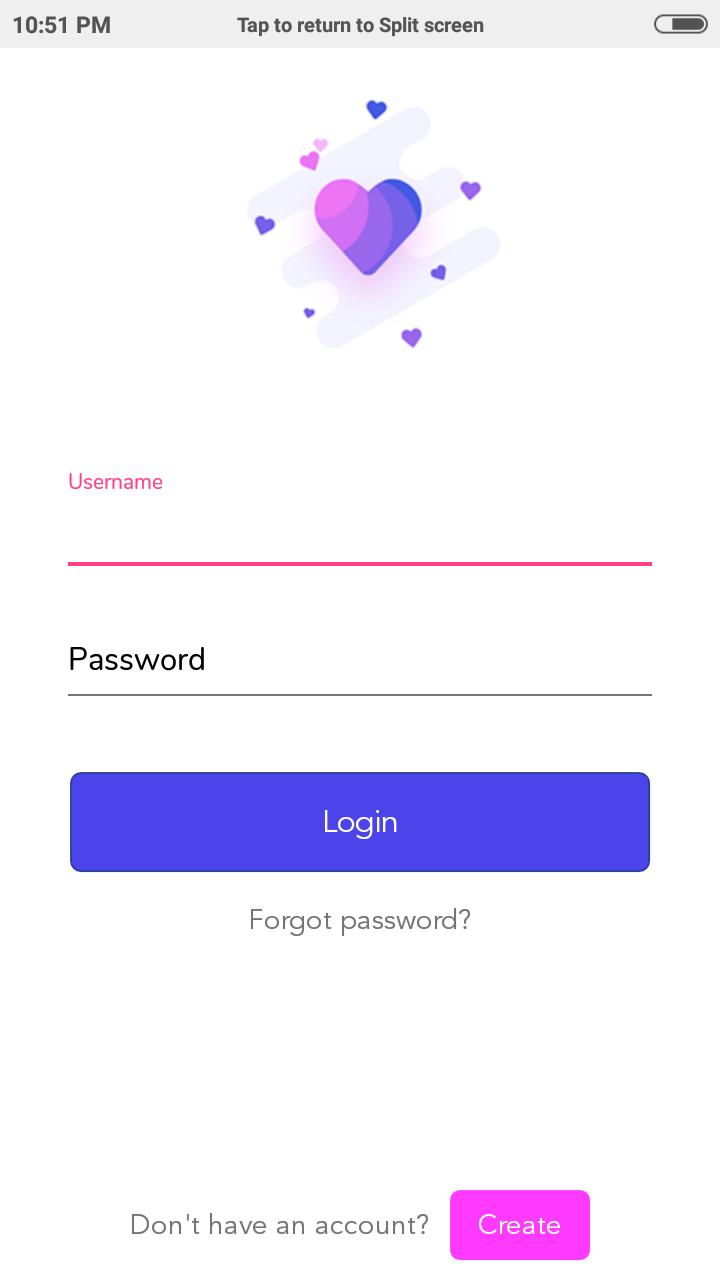Focus the Password field
The image size is (720, 1280).
click(360, 660)
